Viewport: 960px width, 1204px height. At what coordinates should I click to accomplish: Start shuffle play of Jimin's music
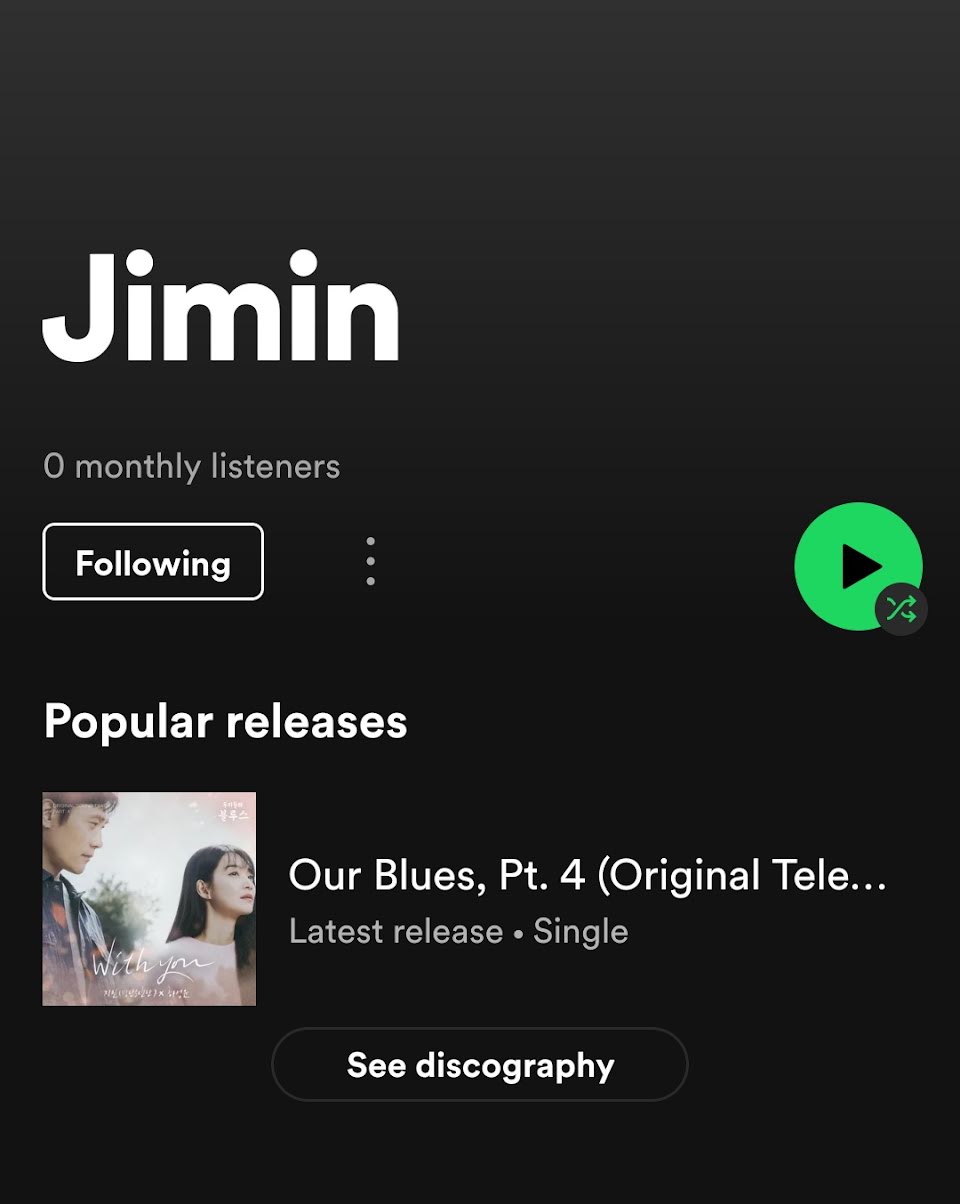(858, 567)
